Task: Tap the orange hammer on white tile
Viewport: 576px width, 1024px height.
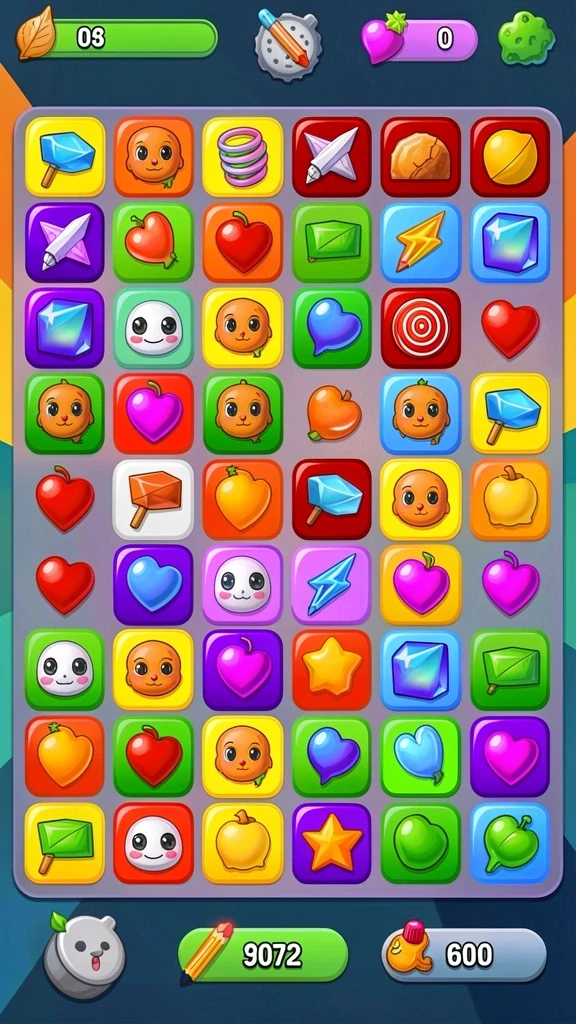Action: coord(153,499)
